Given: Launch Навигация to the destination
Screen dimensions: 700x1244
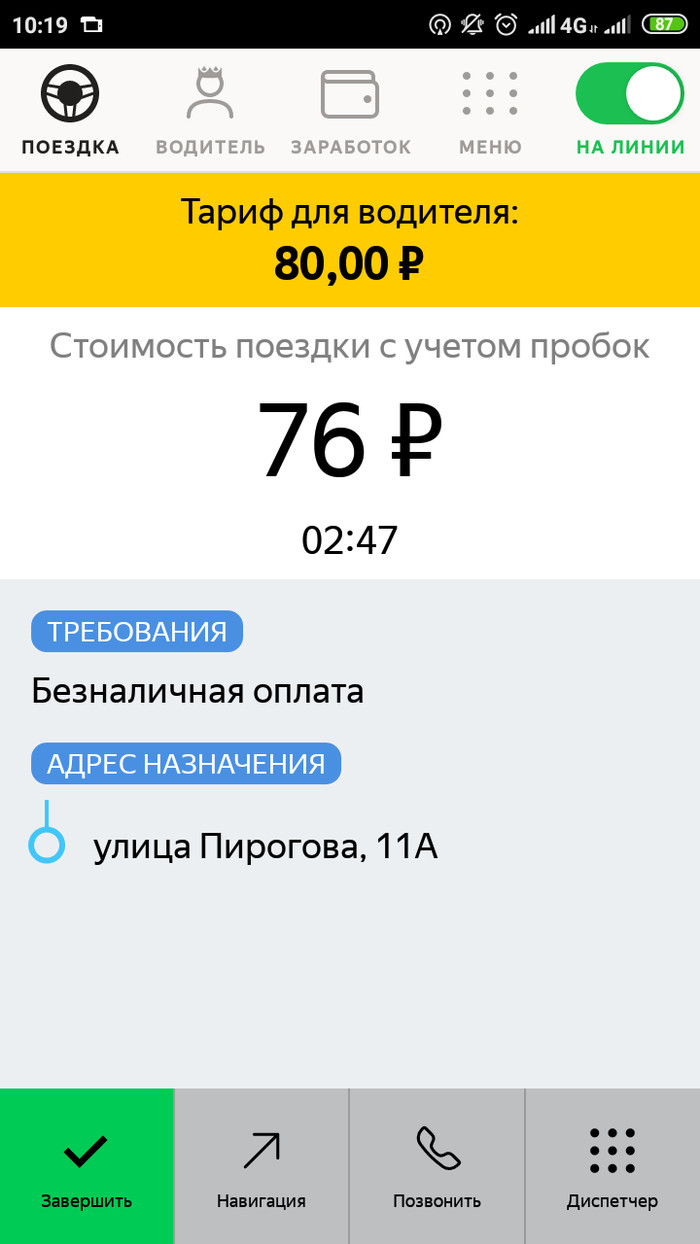Looking at the screenshot, I should [261, 1166].
